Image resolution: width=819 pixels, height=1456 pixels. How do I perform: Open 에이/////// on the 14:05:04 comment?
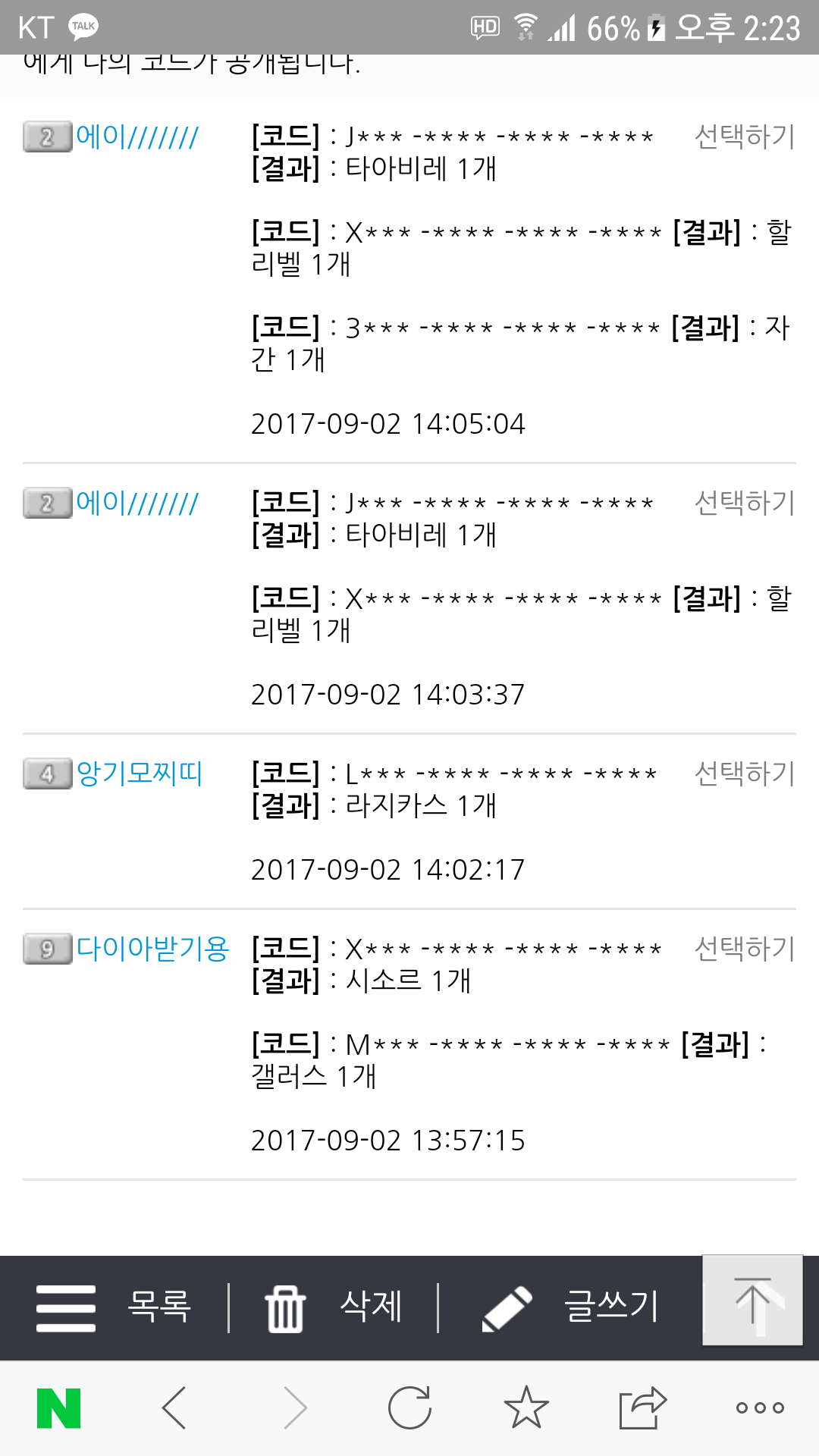pyautogui.click(x=137, y=137)
